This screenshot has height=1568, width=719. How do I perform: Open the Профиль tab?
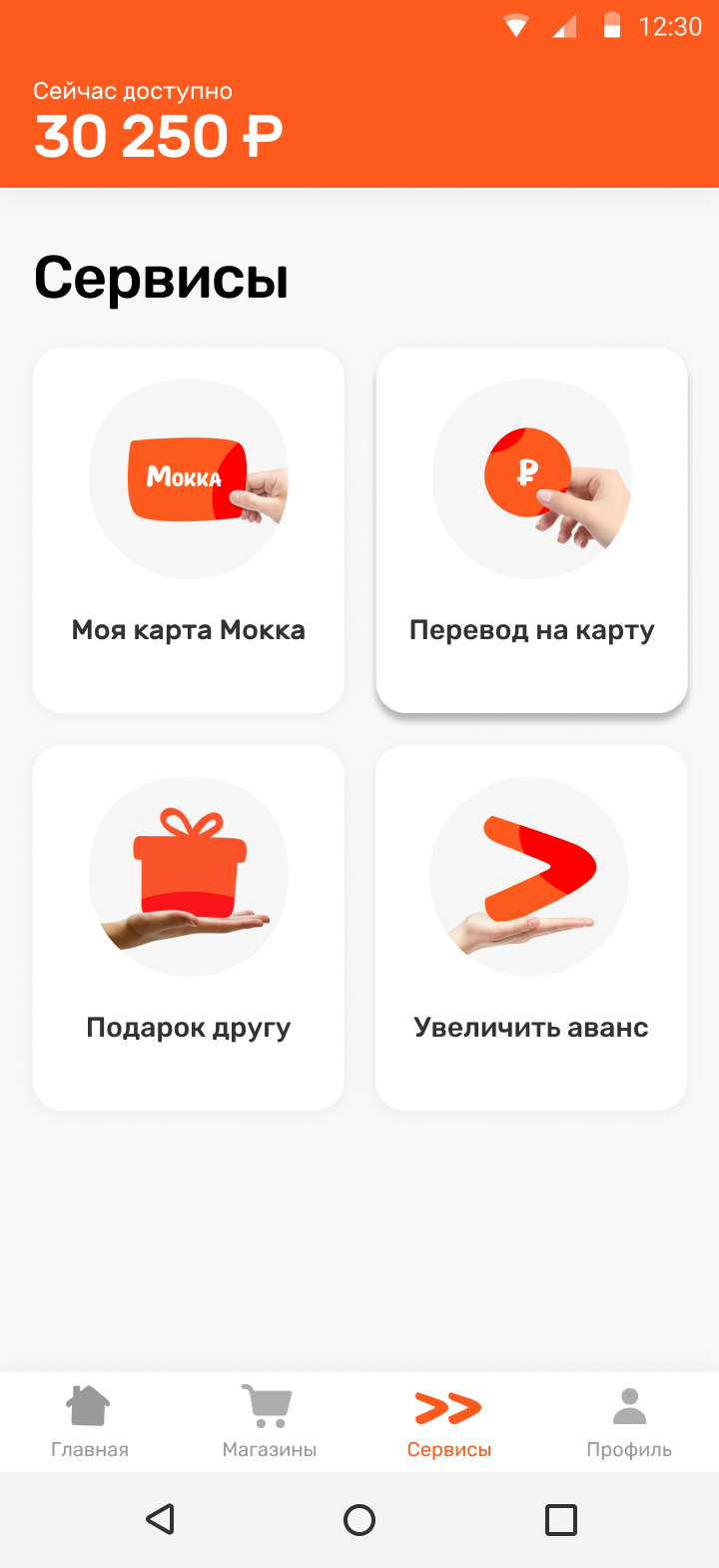[x=629, y=1422]
